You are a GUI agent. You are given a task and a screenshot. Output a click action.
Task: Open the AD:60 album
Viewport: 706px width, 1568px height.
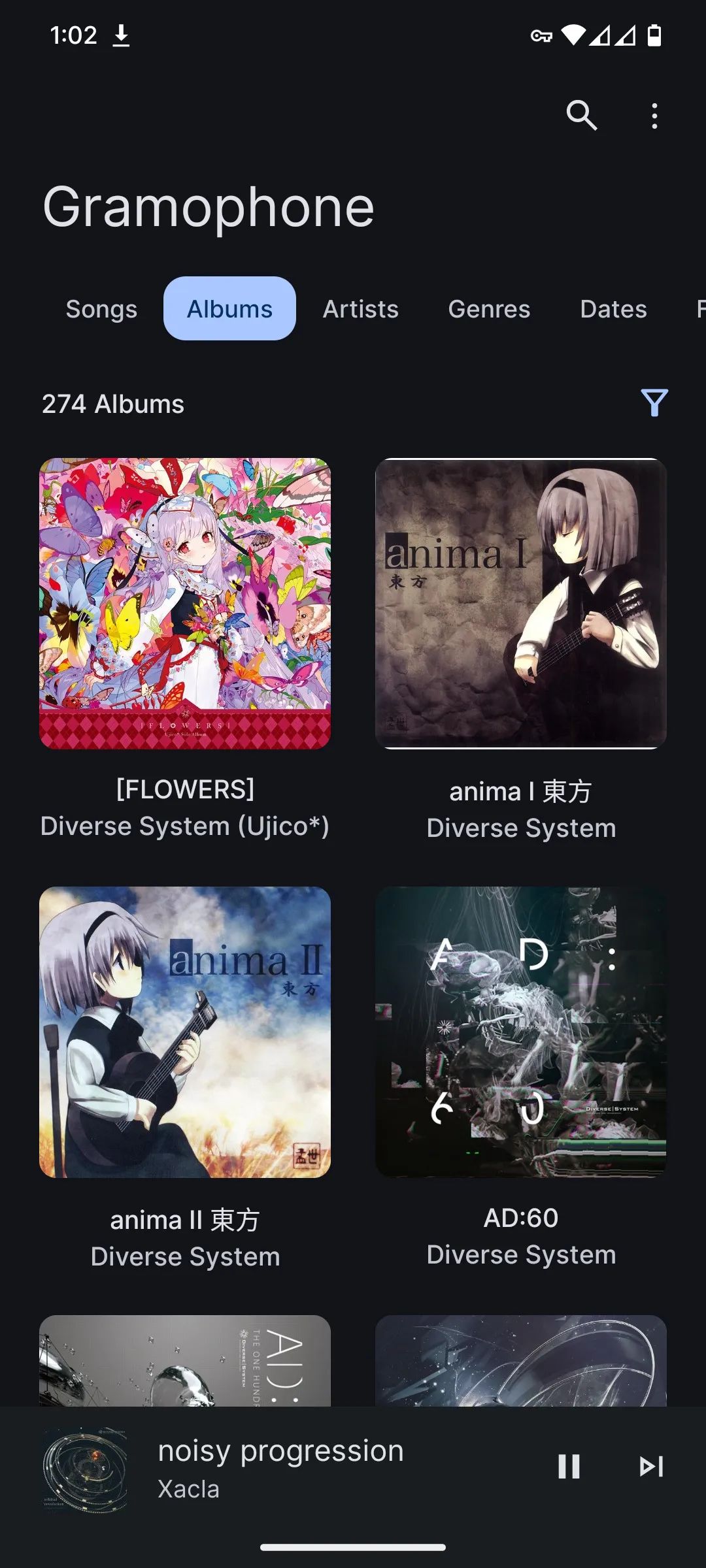pos(521,1032)
